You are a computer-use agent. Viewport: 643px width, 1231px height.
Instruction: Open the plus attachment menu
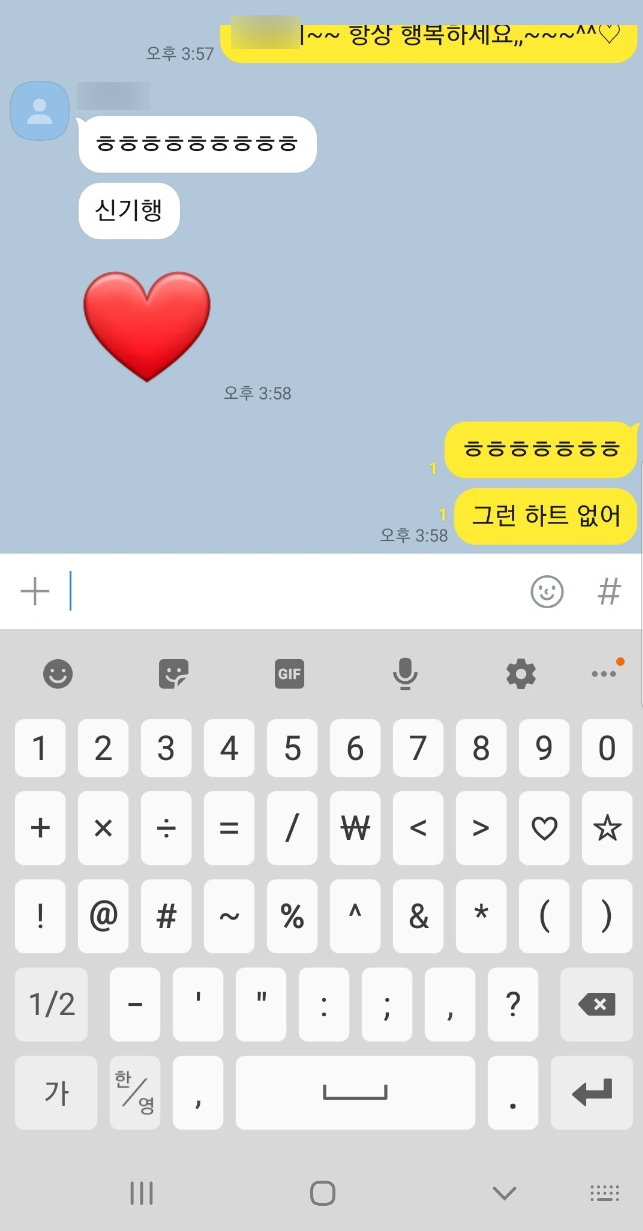tap(35, 591)
